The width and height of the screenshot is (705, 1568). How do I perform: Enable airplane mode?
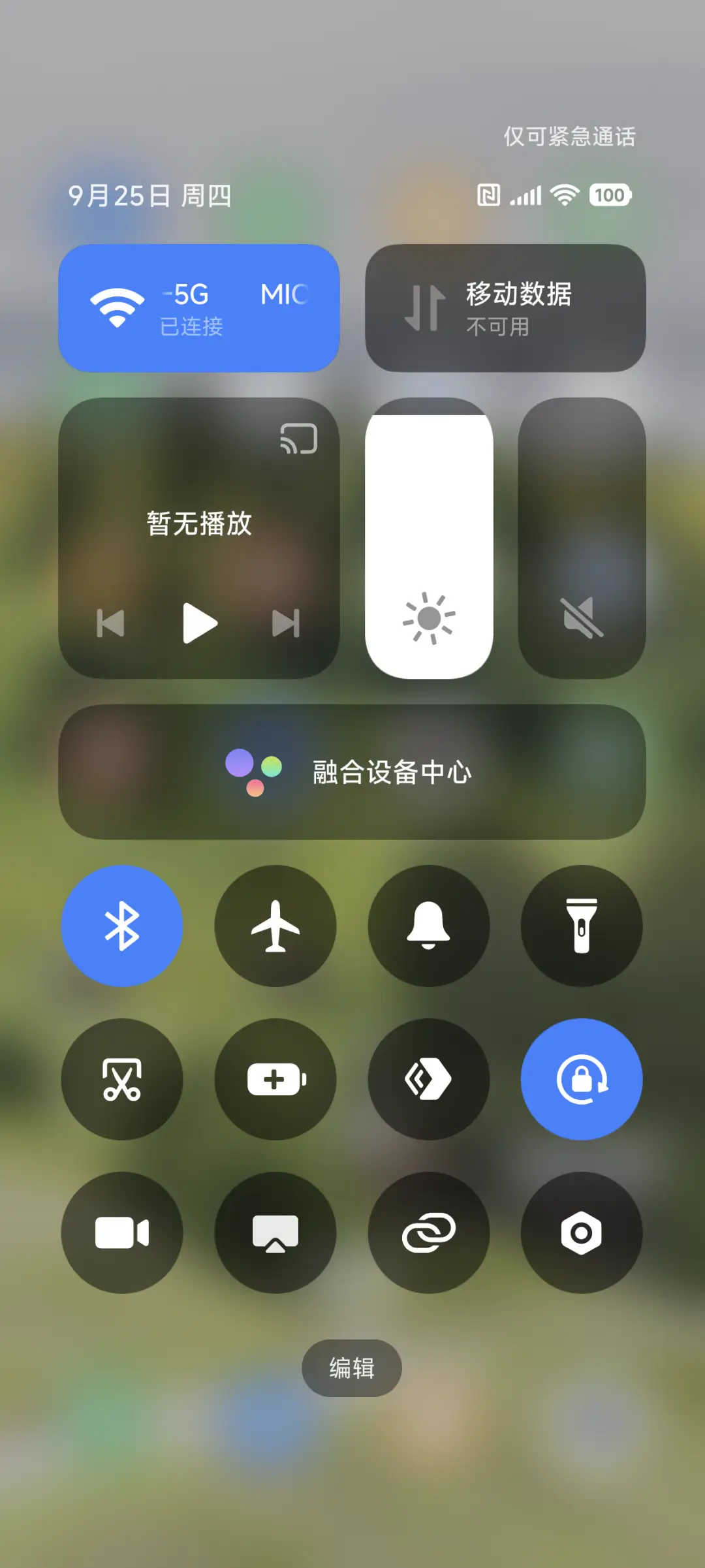[x=275, y=927]
